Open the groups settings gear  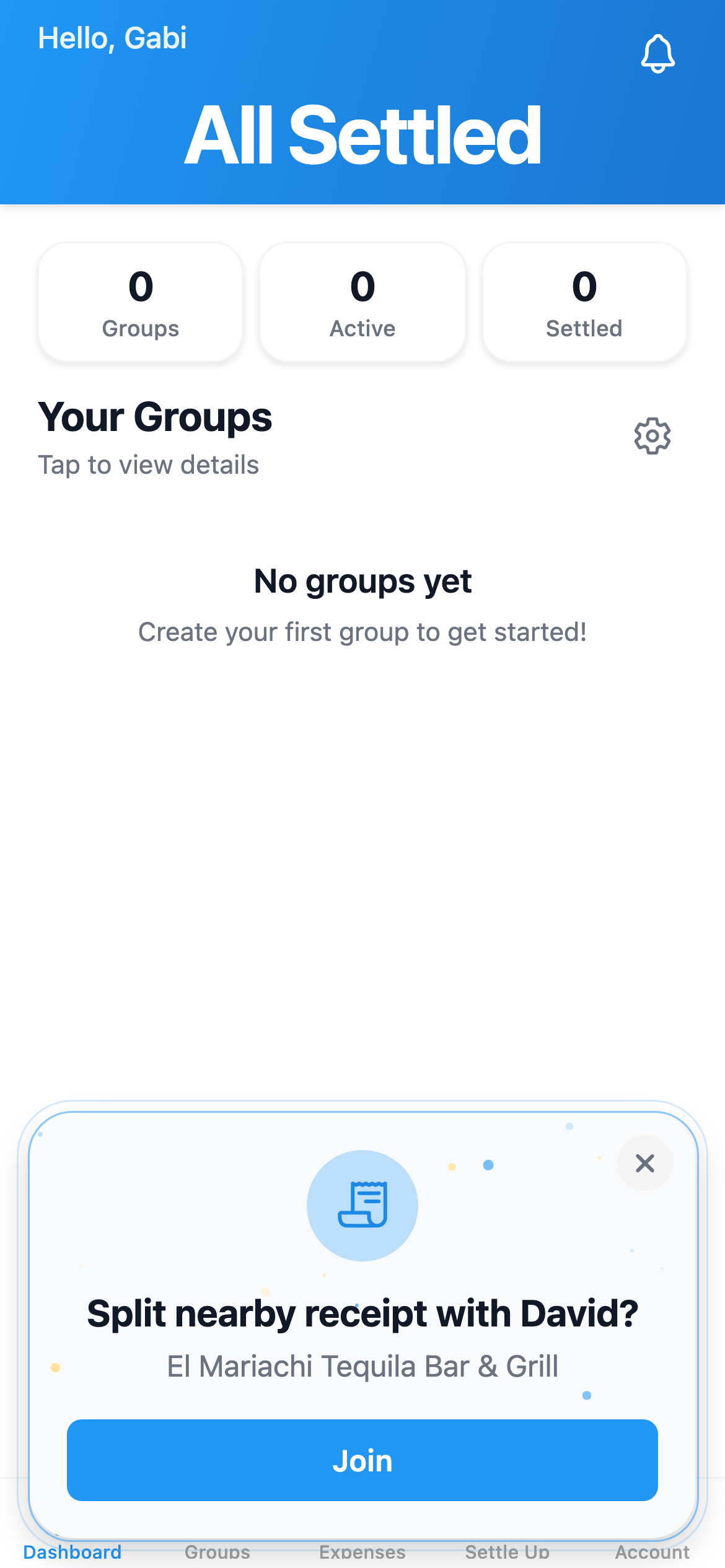pyautogui.click(x=652, y=436)
